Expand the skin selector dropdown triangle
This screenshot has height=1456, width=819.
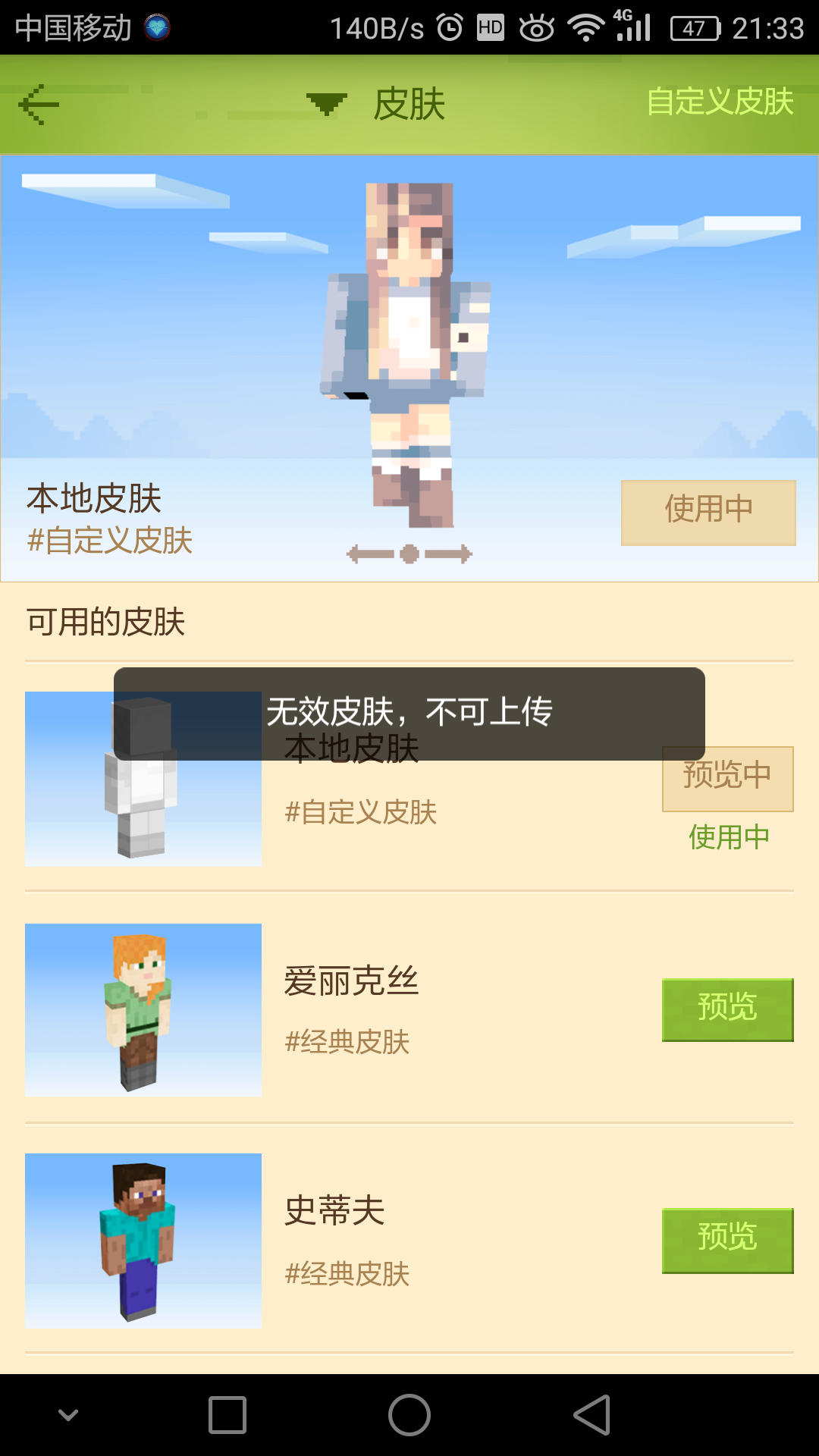pos(325,104)
